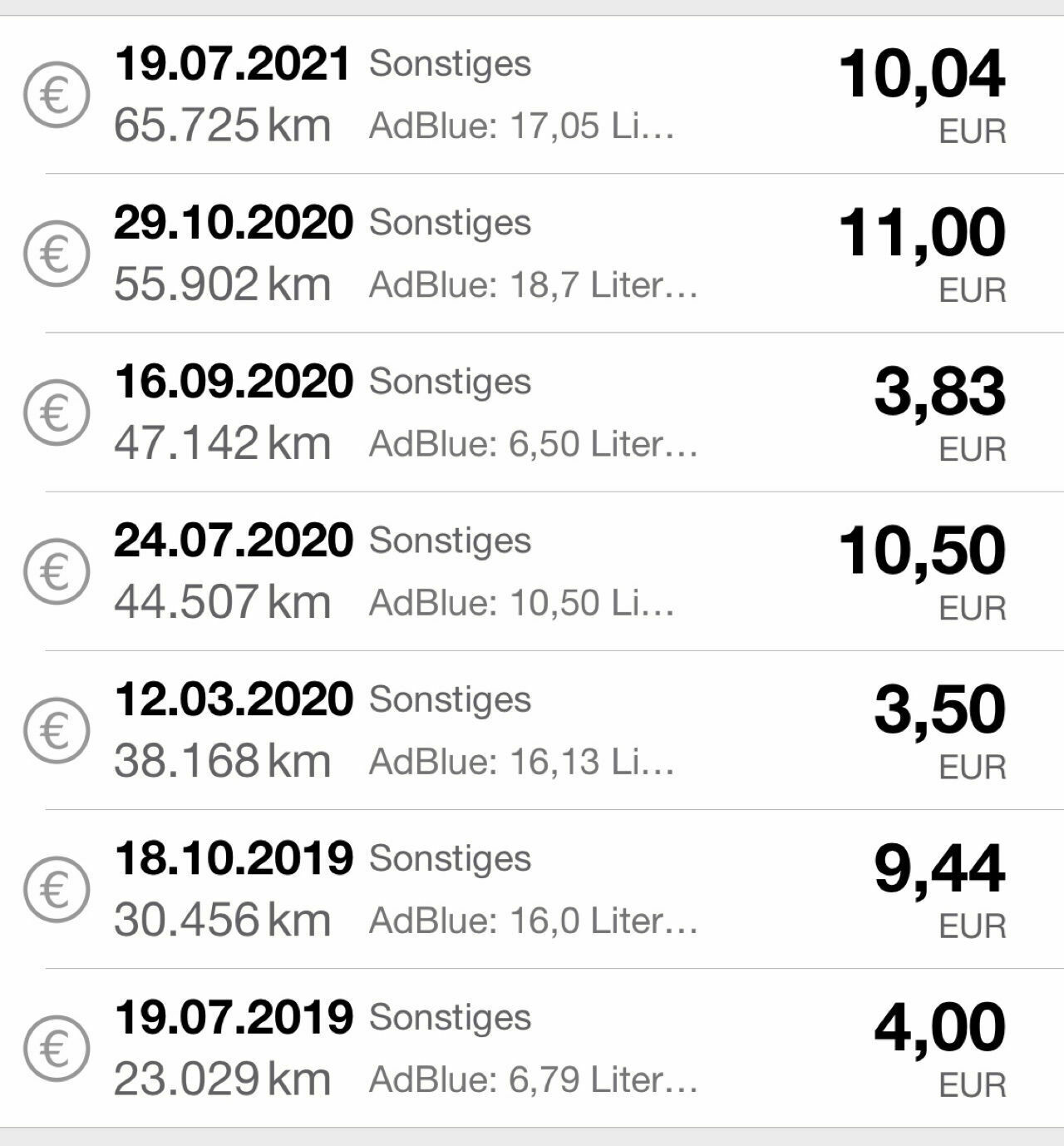Click the euro circle icon near 24.07.2020
This screenshot has height=1146, width=1064.
pyautogui.click(x=55, y=572)
